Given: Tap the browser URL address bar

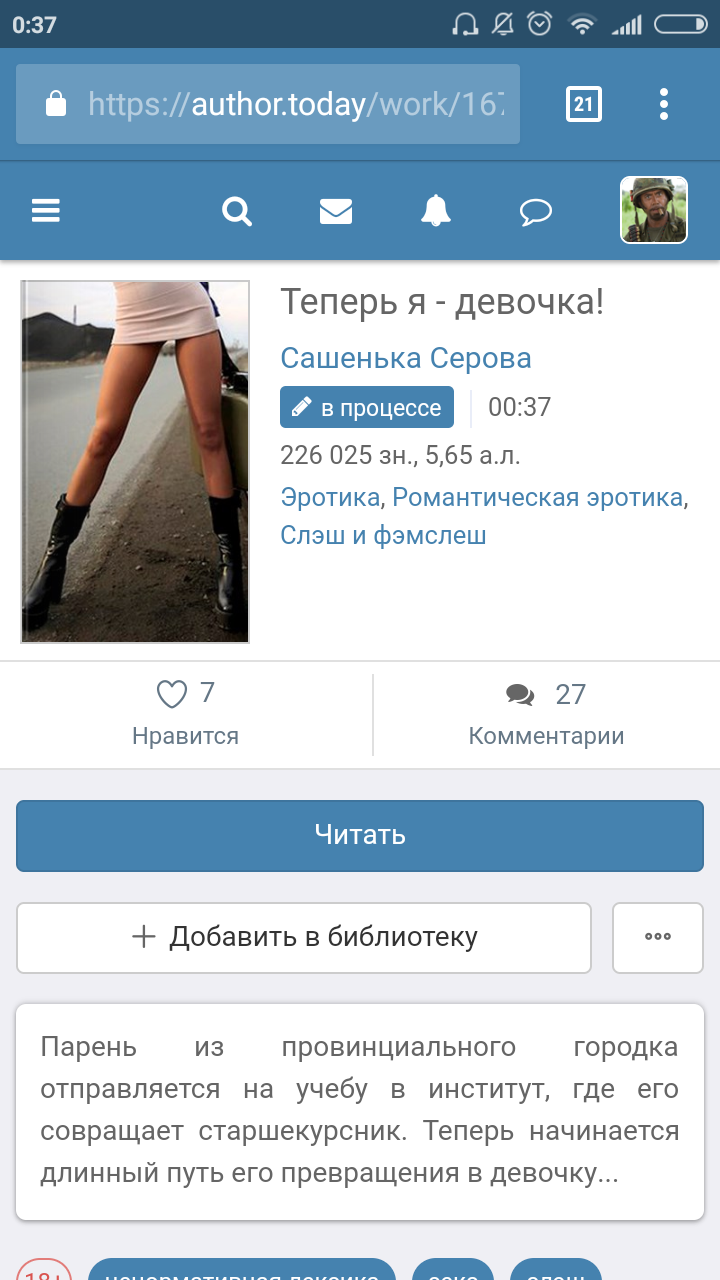Looking at the screenshot, I should pos(268,104).
